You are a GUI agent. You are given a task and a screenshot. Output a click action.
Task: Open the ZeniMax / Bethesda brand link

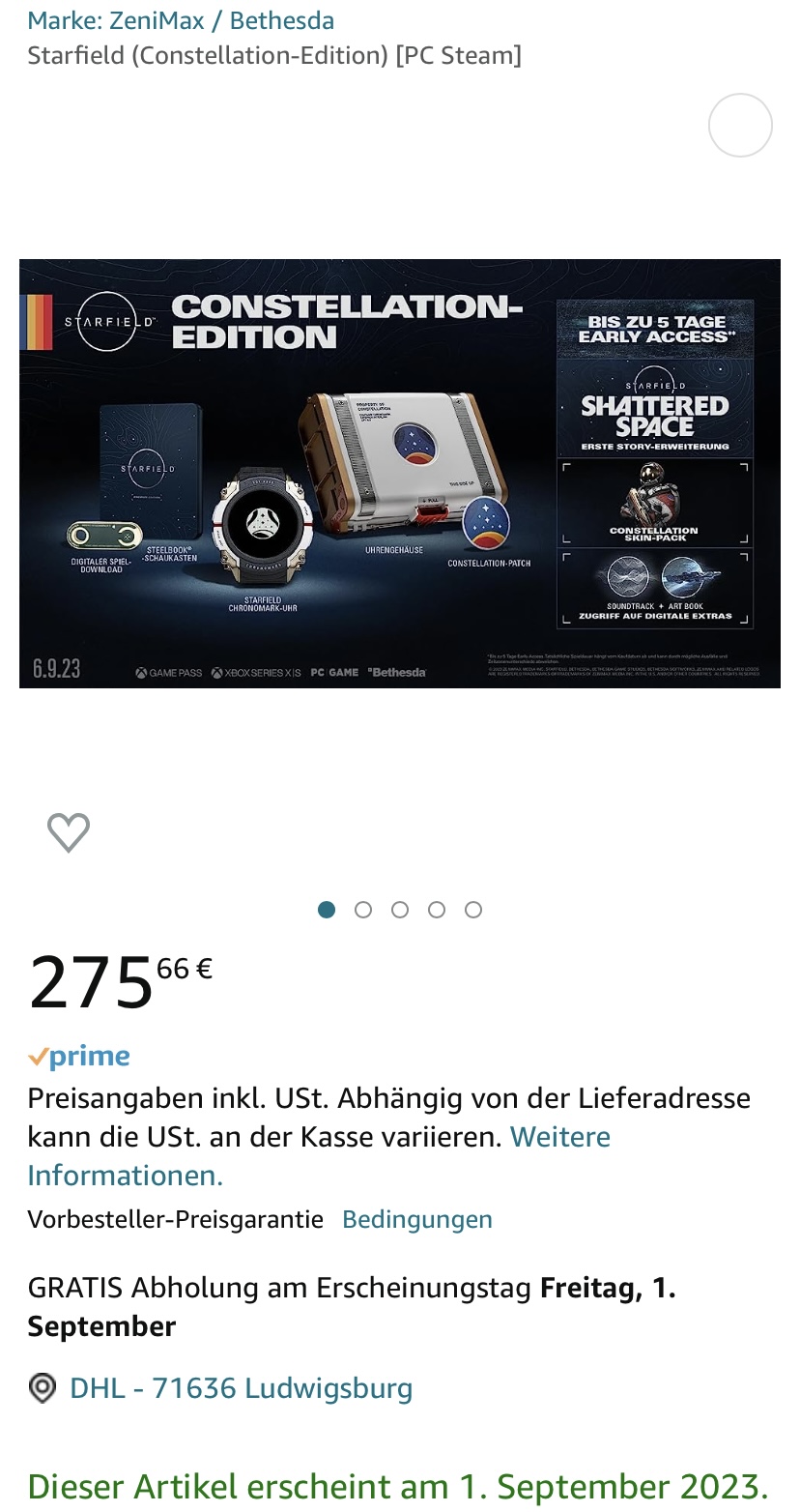pos(181,20)
